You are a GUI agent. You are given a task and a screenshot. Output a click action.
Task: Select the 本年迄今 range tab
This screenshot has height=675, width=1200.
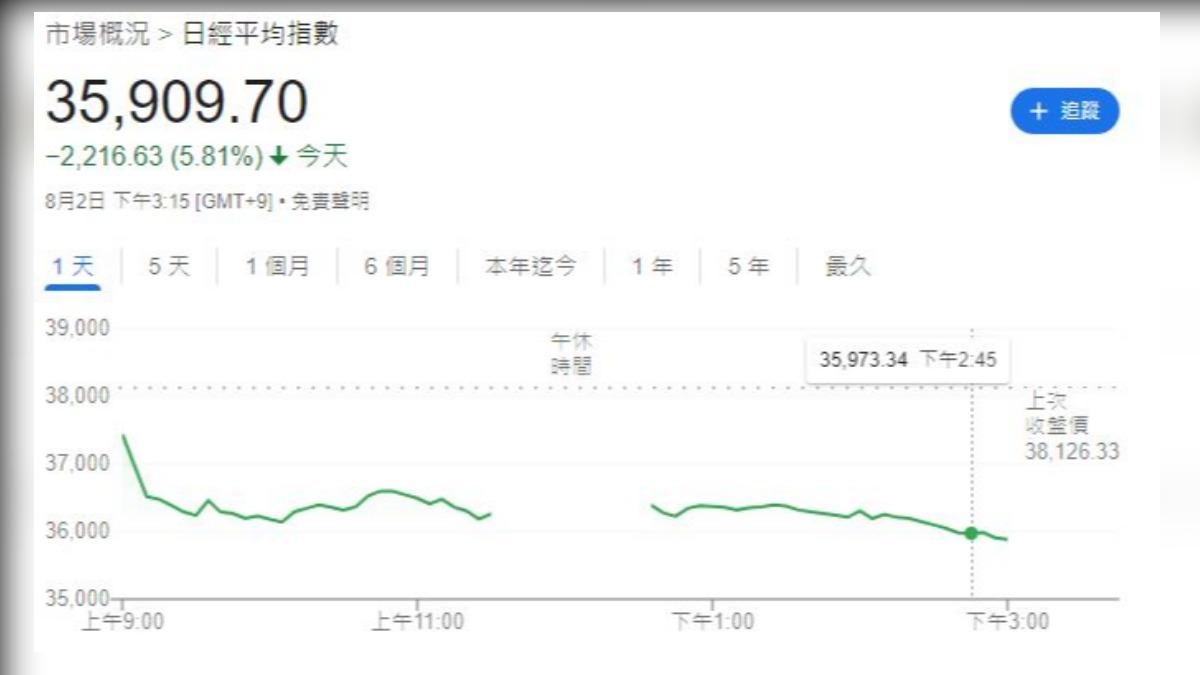click(x=531, y=267)
